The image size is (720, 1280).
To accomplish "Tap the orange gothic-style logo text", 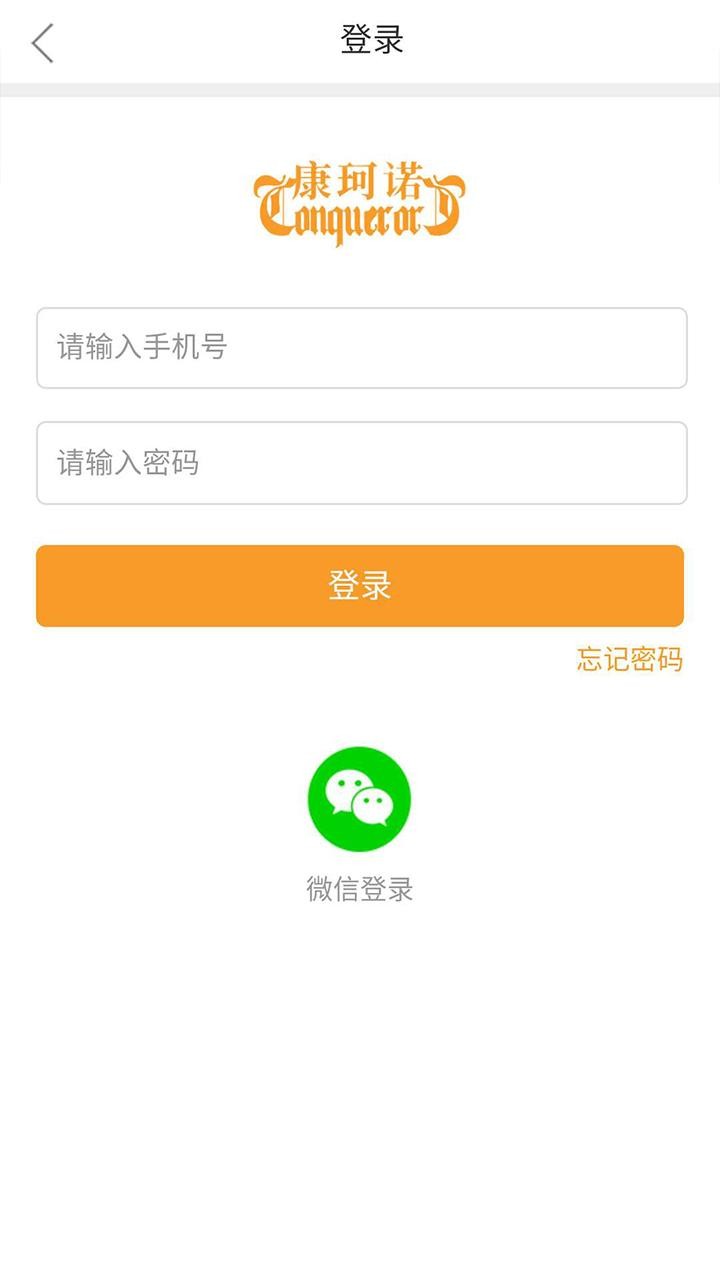I will pyautogui.click(x=360, y=200).
